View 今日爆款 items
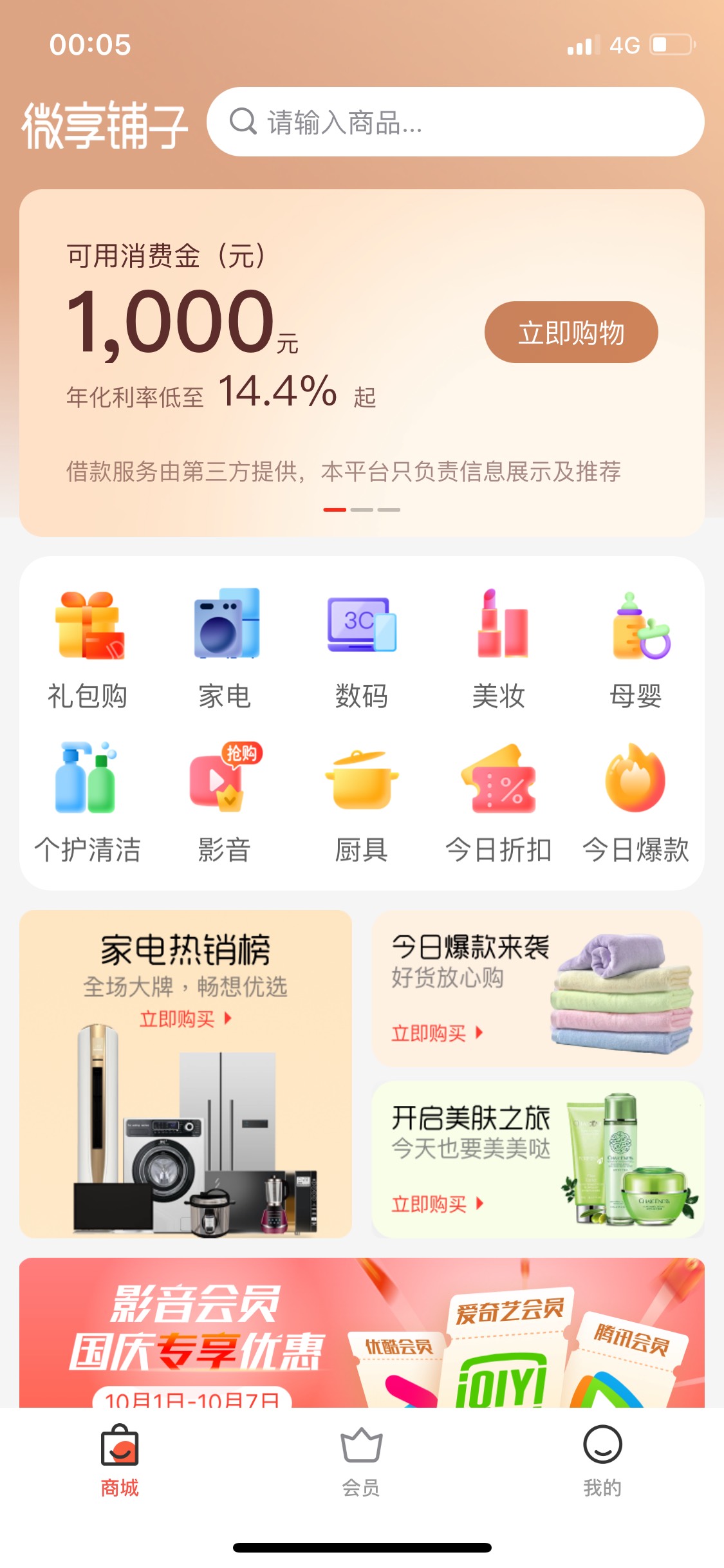This screenshot has height=1568, width=724. tap(636, 803)
